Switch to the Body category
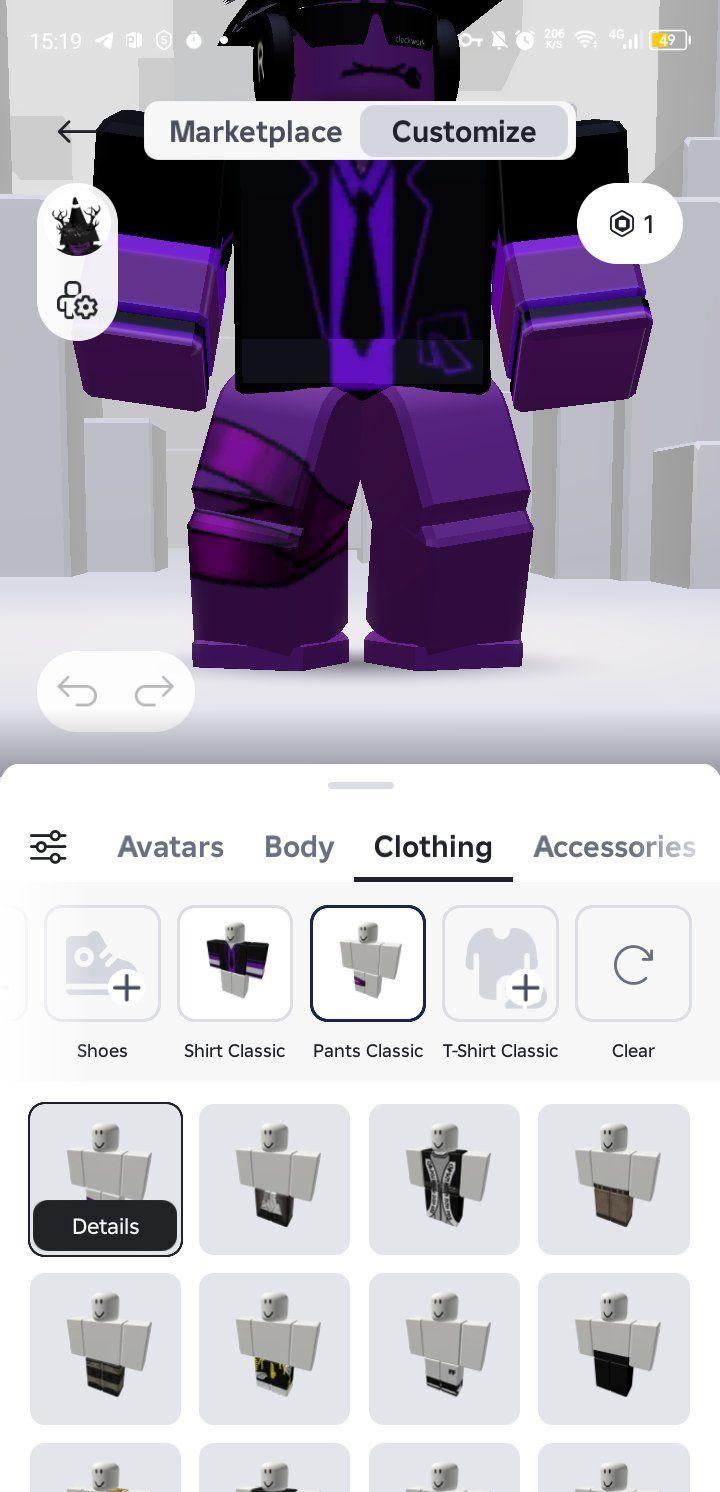The image size is (720, 1492). click(x=298, y=847)
